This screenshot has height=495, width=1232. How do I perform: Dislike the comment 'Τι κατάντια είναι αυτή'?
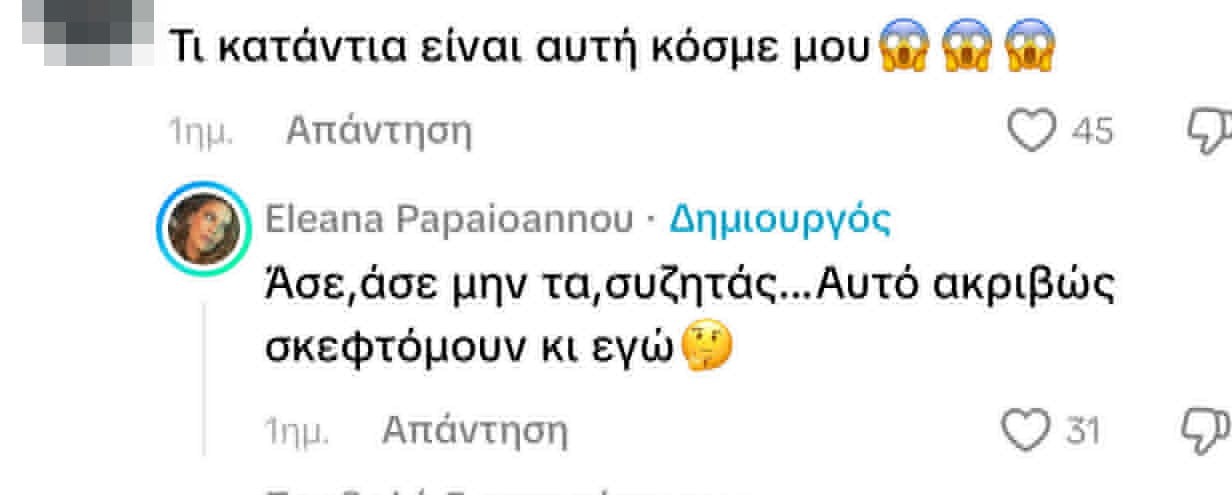pos(1208,130)
